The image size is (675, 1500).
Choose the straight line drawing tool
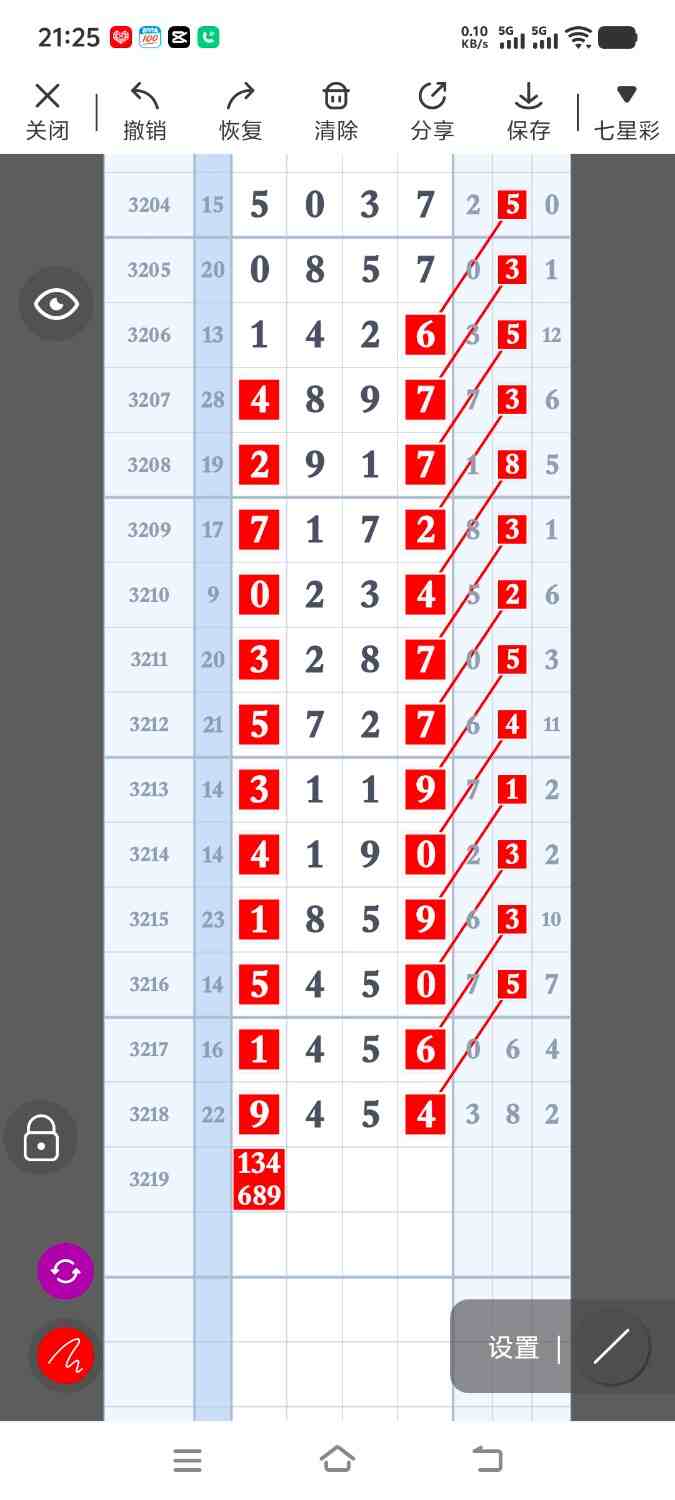pyautogui.click(x=611, y=1347)
